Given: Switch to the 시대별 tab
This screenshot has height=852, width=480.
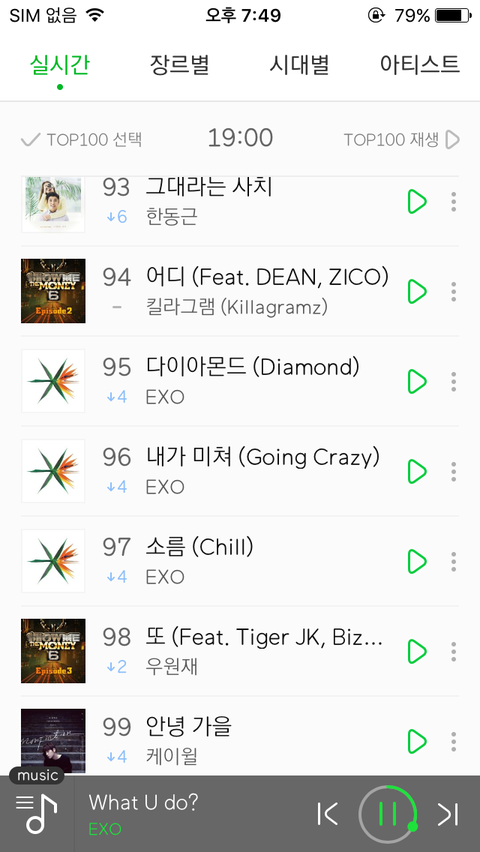Looking at the screenshot, I should 300,65.
